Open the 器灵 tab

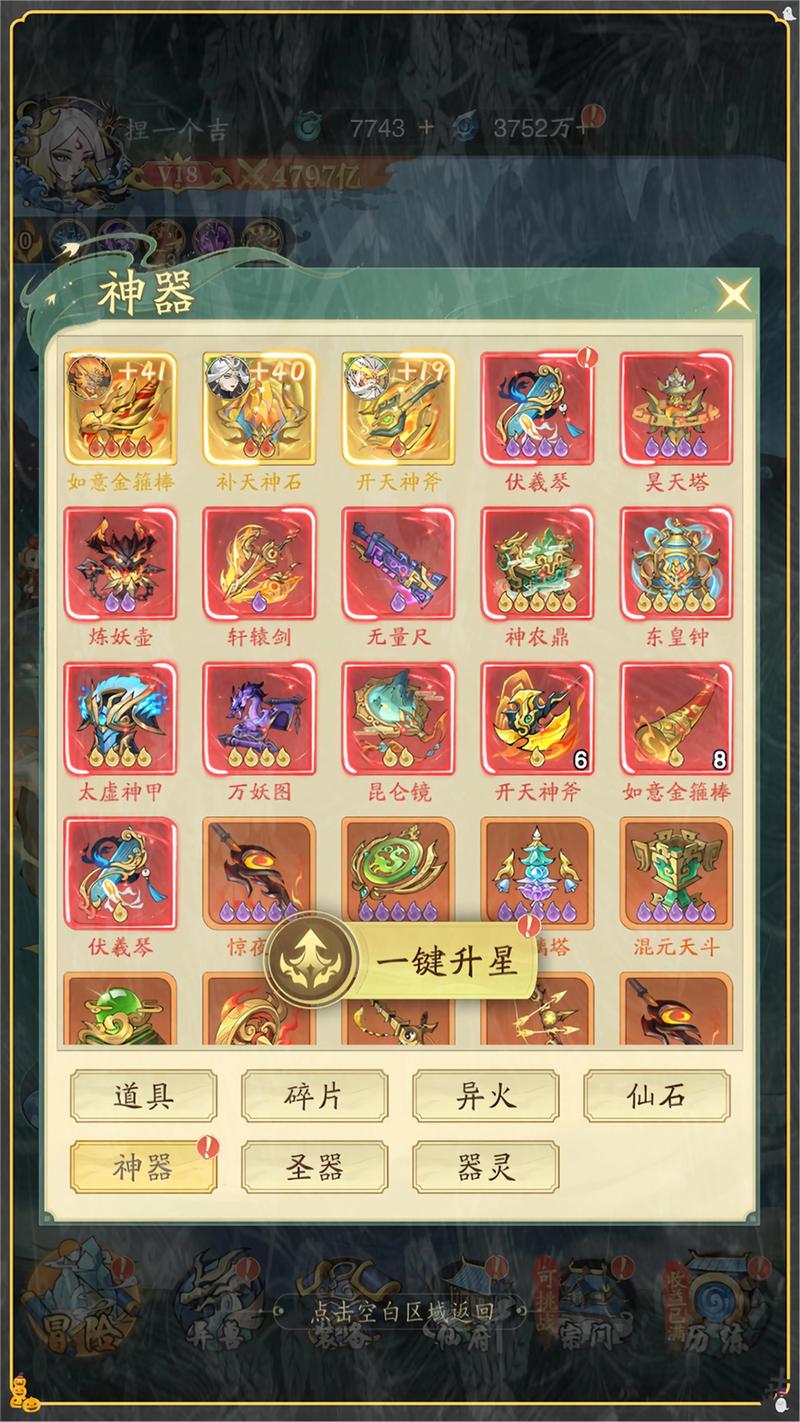486,1167
